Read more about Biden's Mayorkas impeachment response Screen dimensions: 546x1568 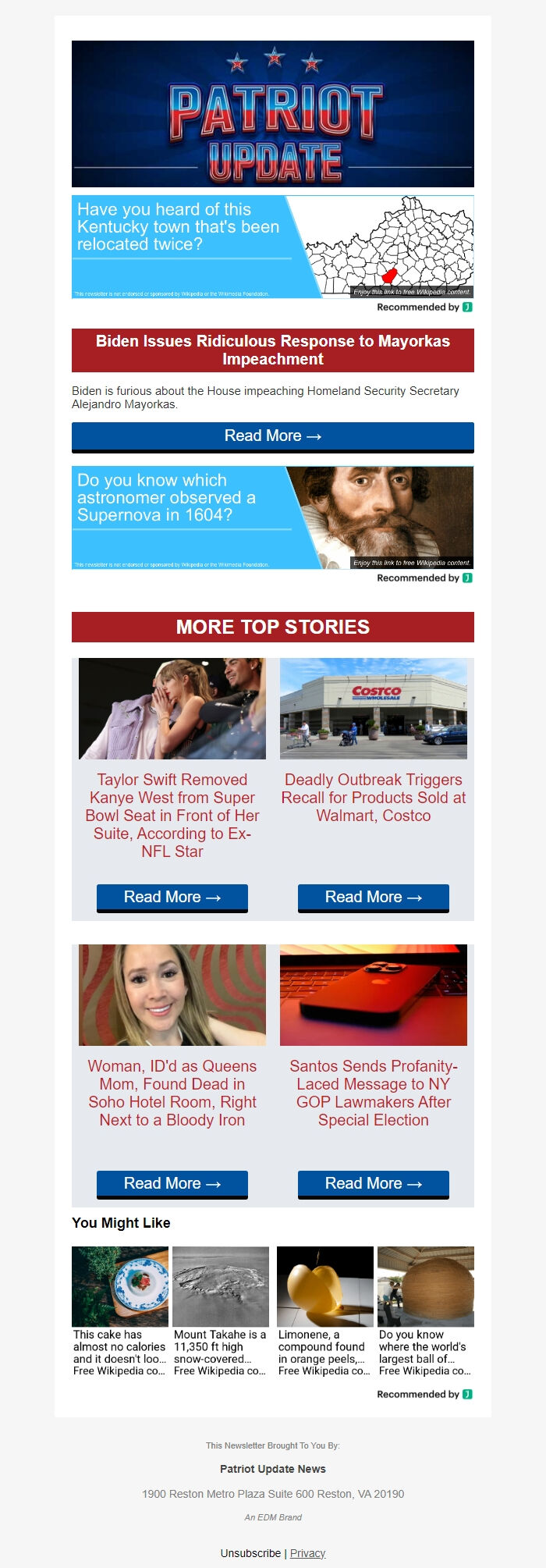click(272, 436)
